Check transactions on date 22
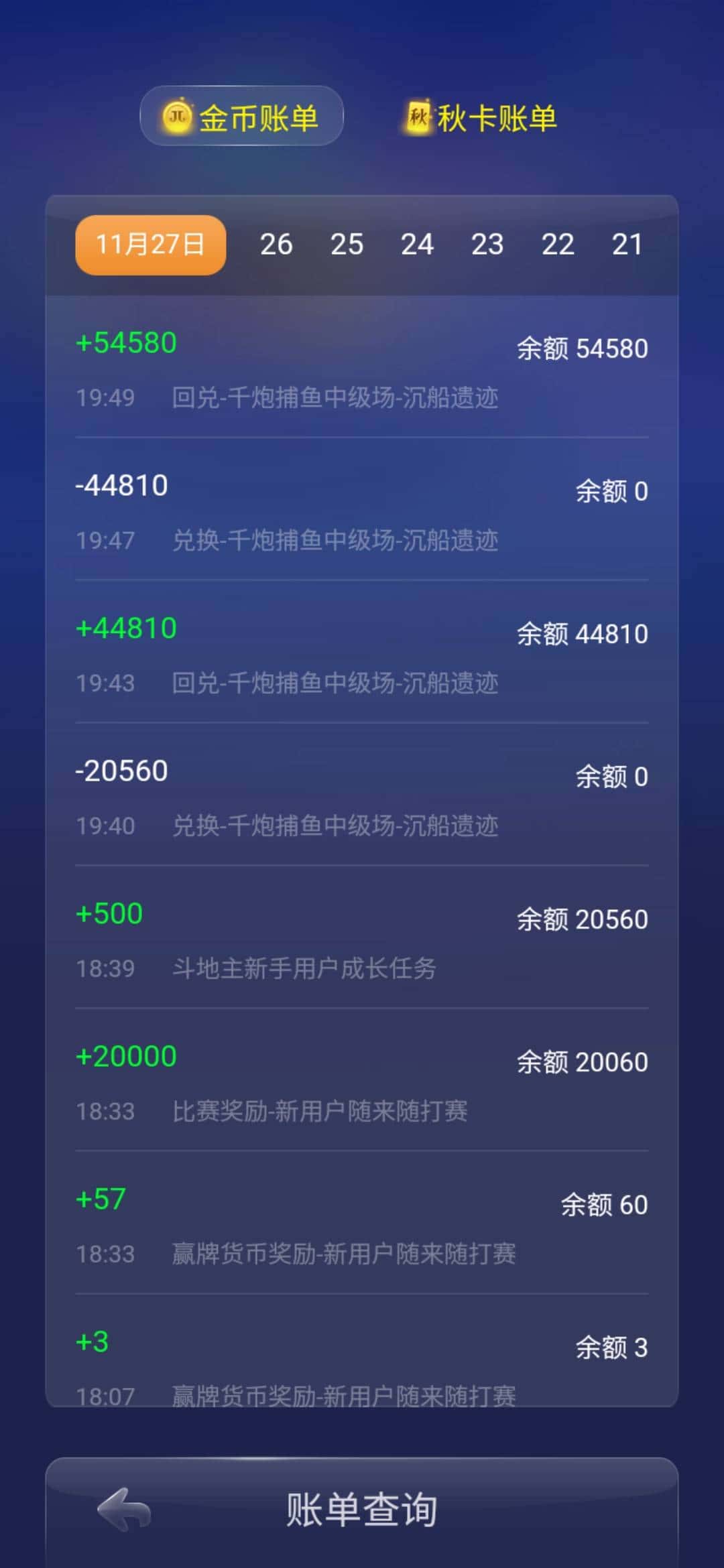The width and height of the screenshot is (724, 1568). coord(558,244)
